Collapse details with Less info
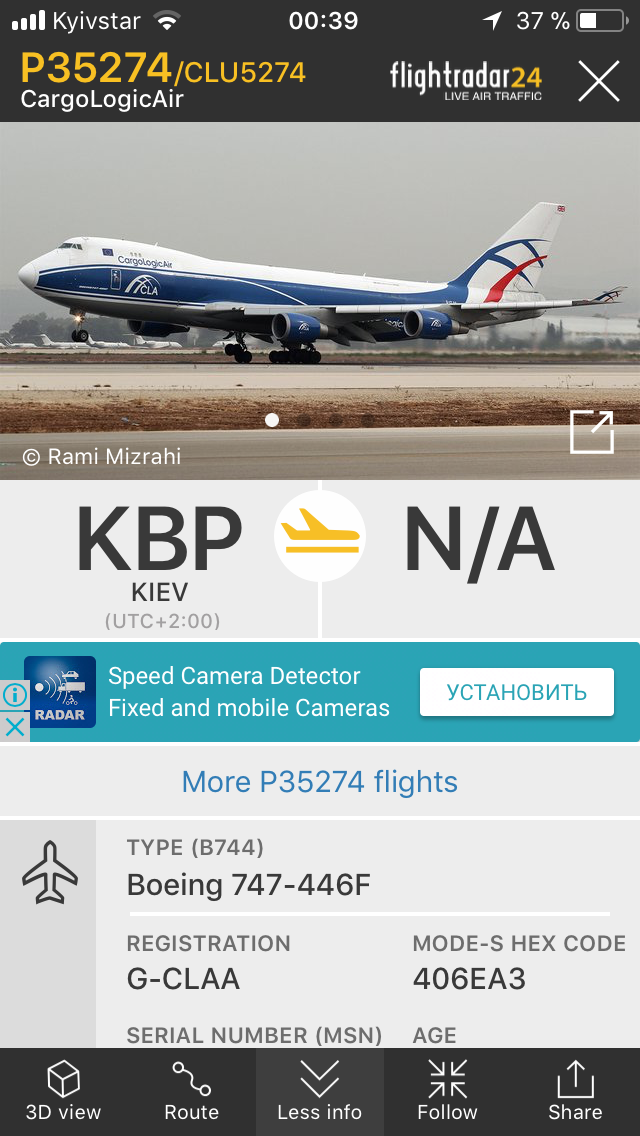This screenshot has width=640, height=1136. pos(320,1091)
